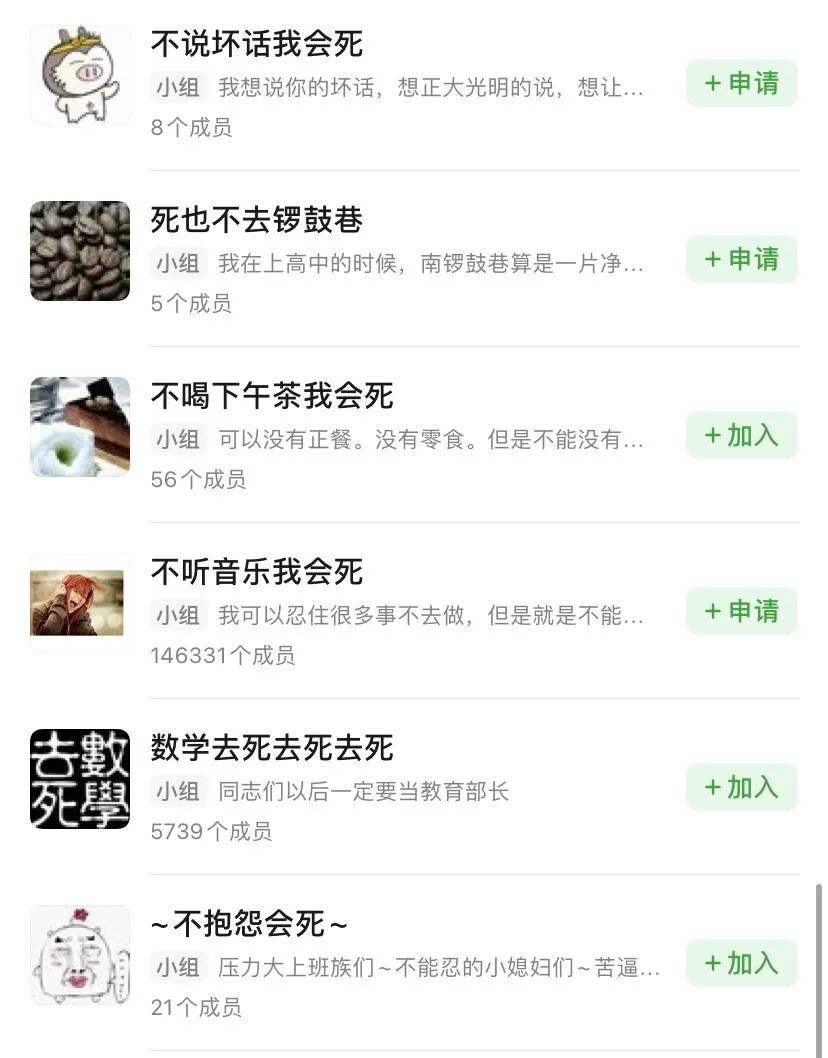Image resolution: width=828 pixels, height=1058 pixels.
Task: Open 不喝下午茶我会死 group row
Action: click(271, 396)
